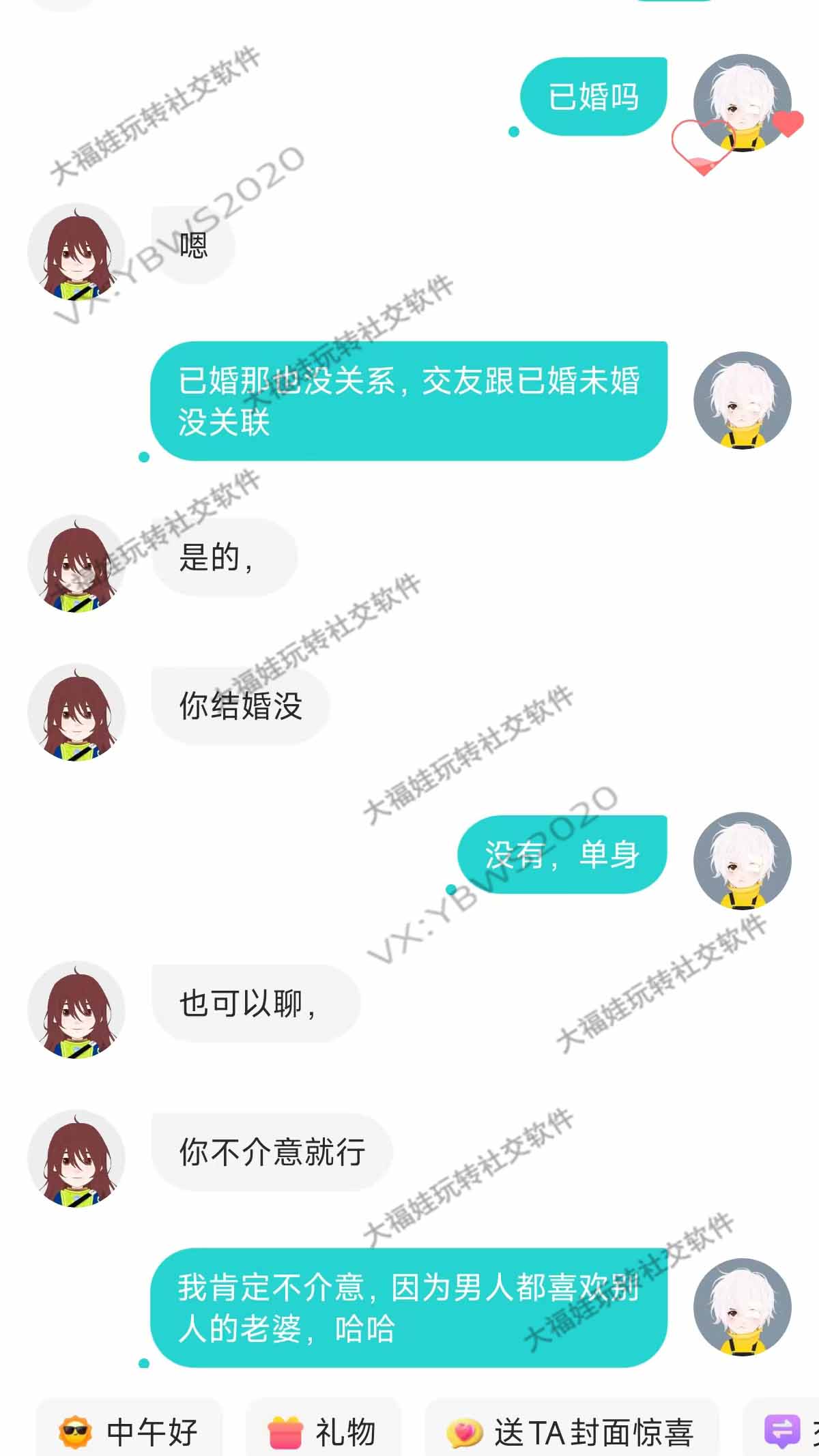Select 送TA封面惊喜 chip
This screenshot has height=1456, width=819.
(572, 1431)
